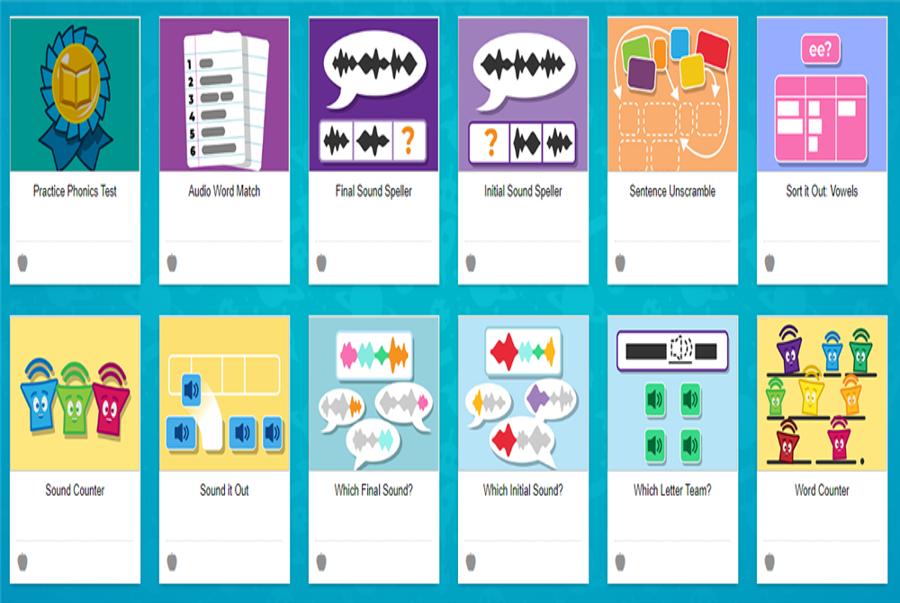This screenshot has height=603, width=900.
Task: Start Which Final Sound? activity
Action: coord(373,394)
